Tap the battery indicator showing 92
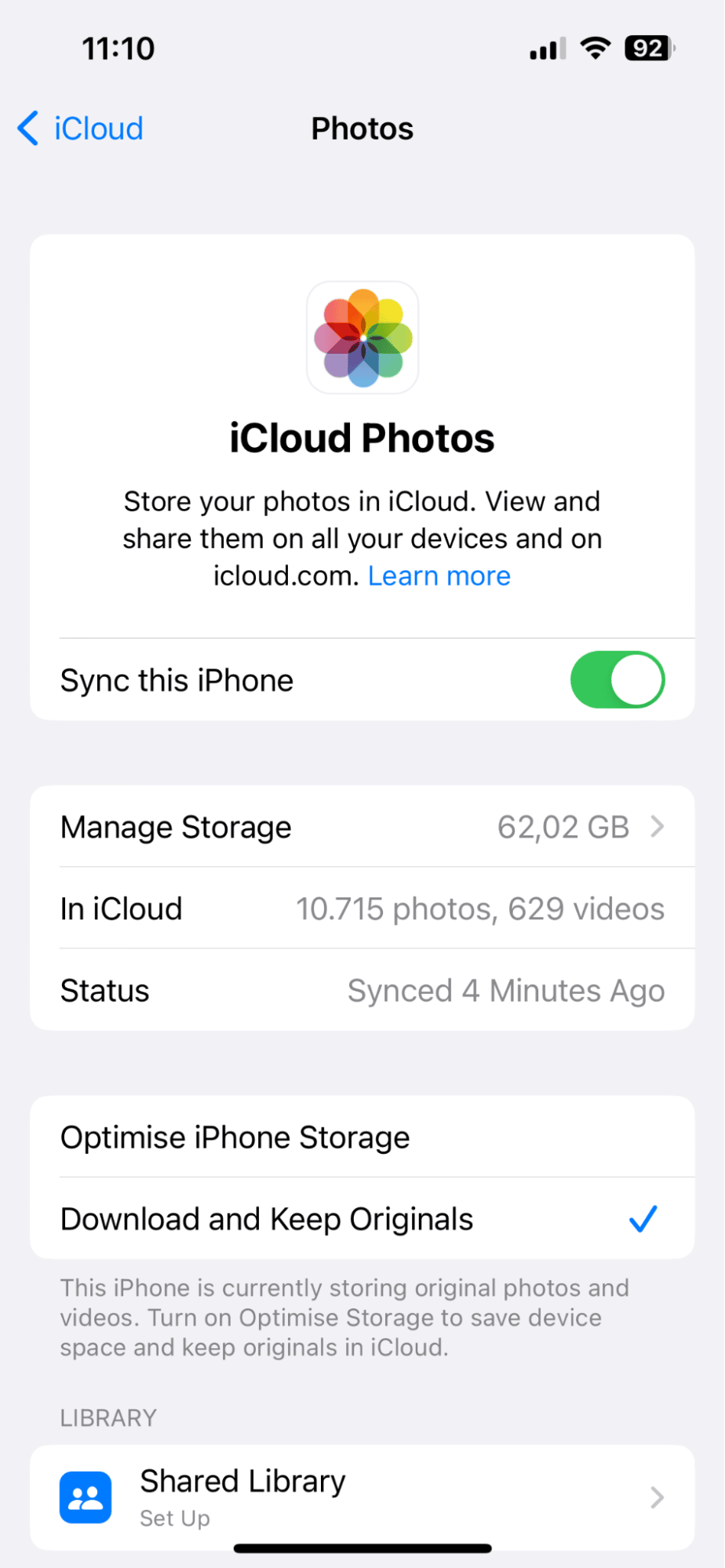 coord(647,48)
